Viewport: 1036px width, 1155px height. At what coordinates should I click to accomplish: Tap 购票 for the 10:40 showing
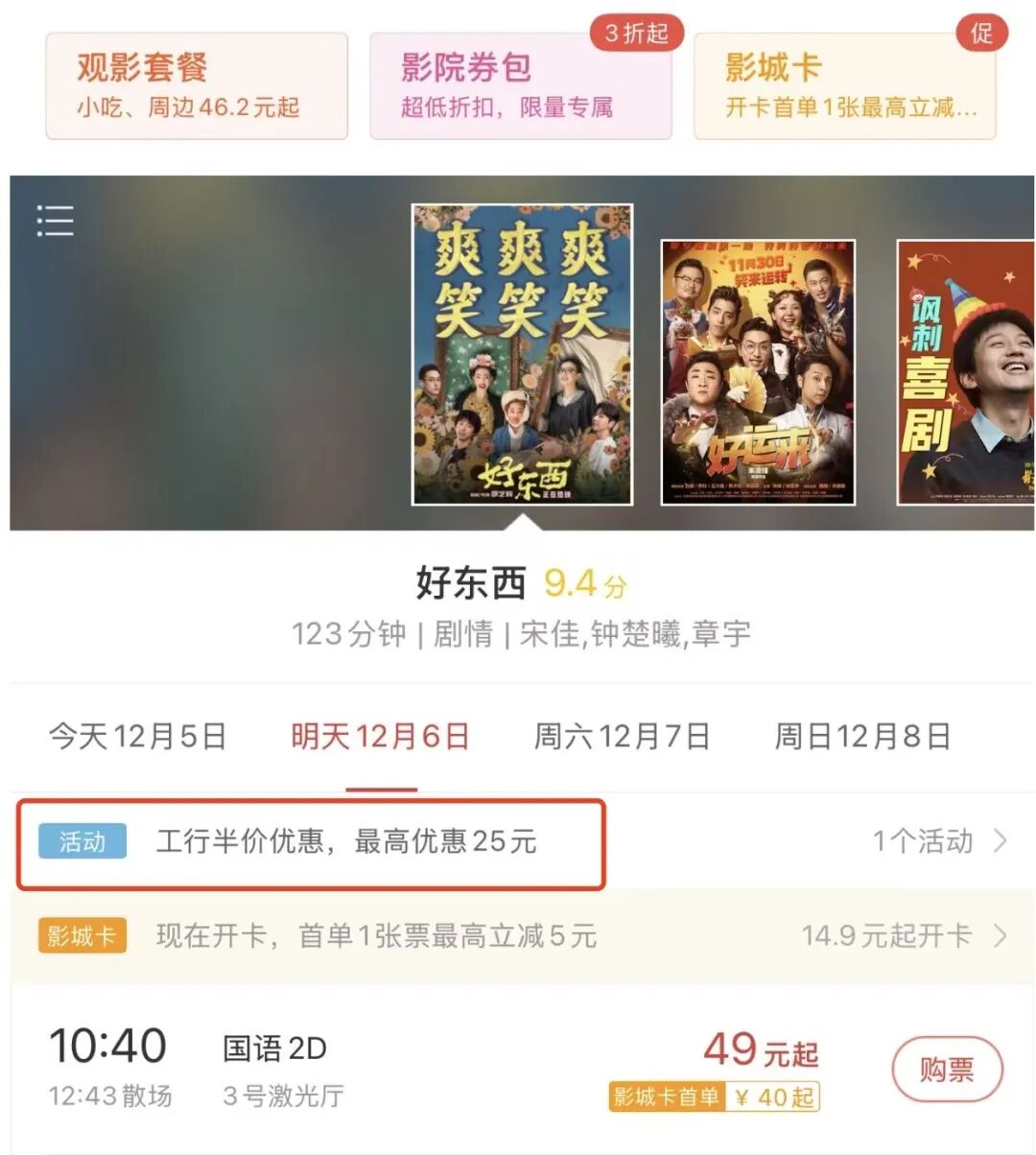coord(947,1070)
